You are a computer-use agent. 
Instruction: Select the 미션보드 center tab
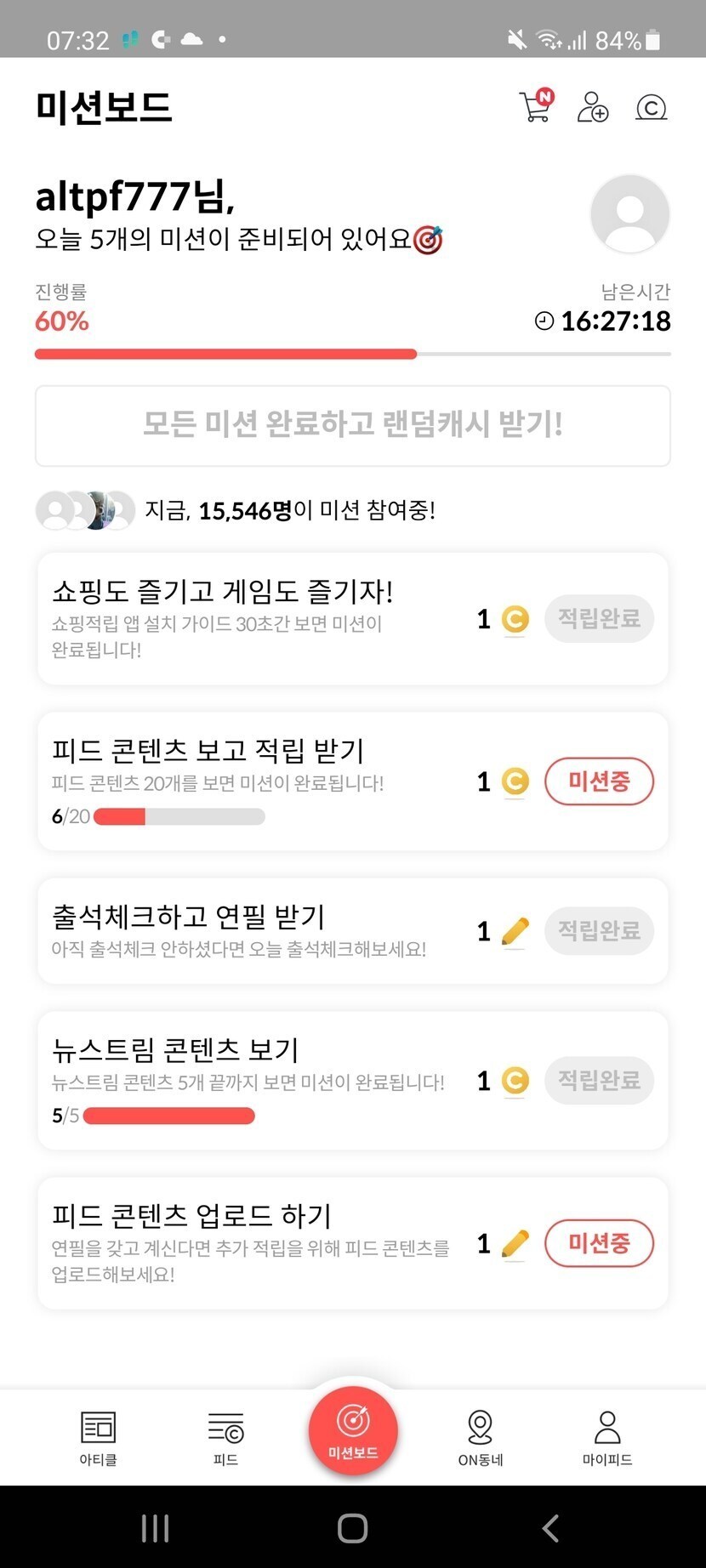pyautogui.click(x=353, y=1430)
